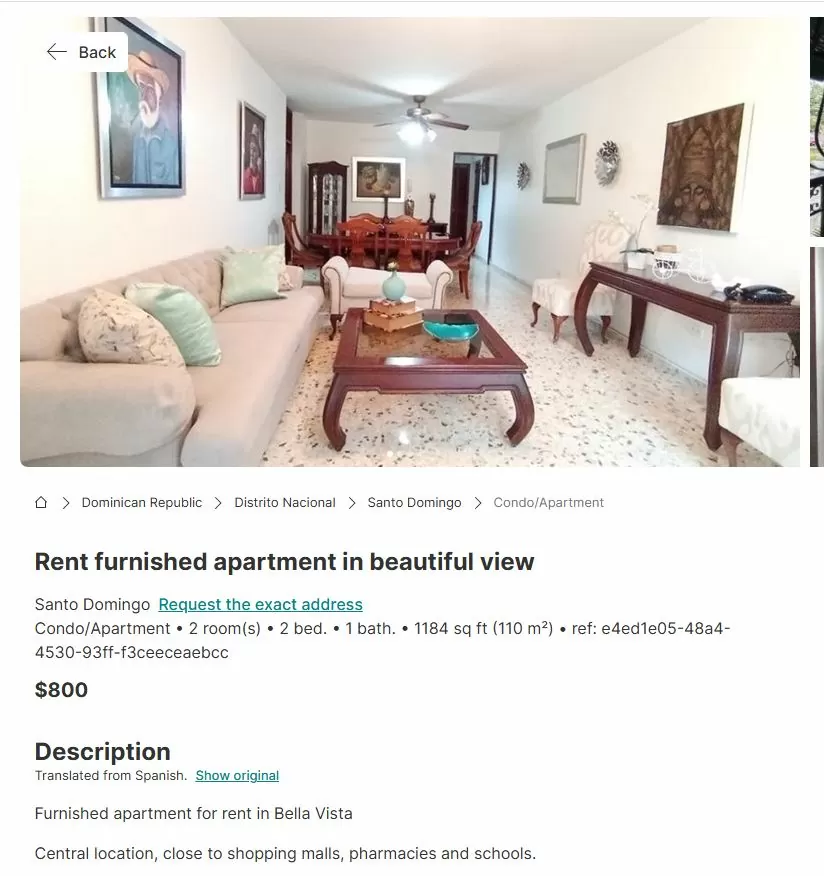The width and height of the screenshot is (824, 876).
Task: Click the back arrow inside the Back button
Action: point(57,51)
